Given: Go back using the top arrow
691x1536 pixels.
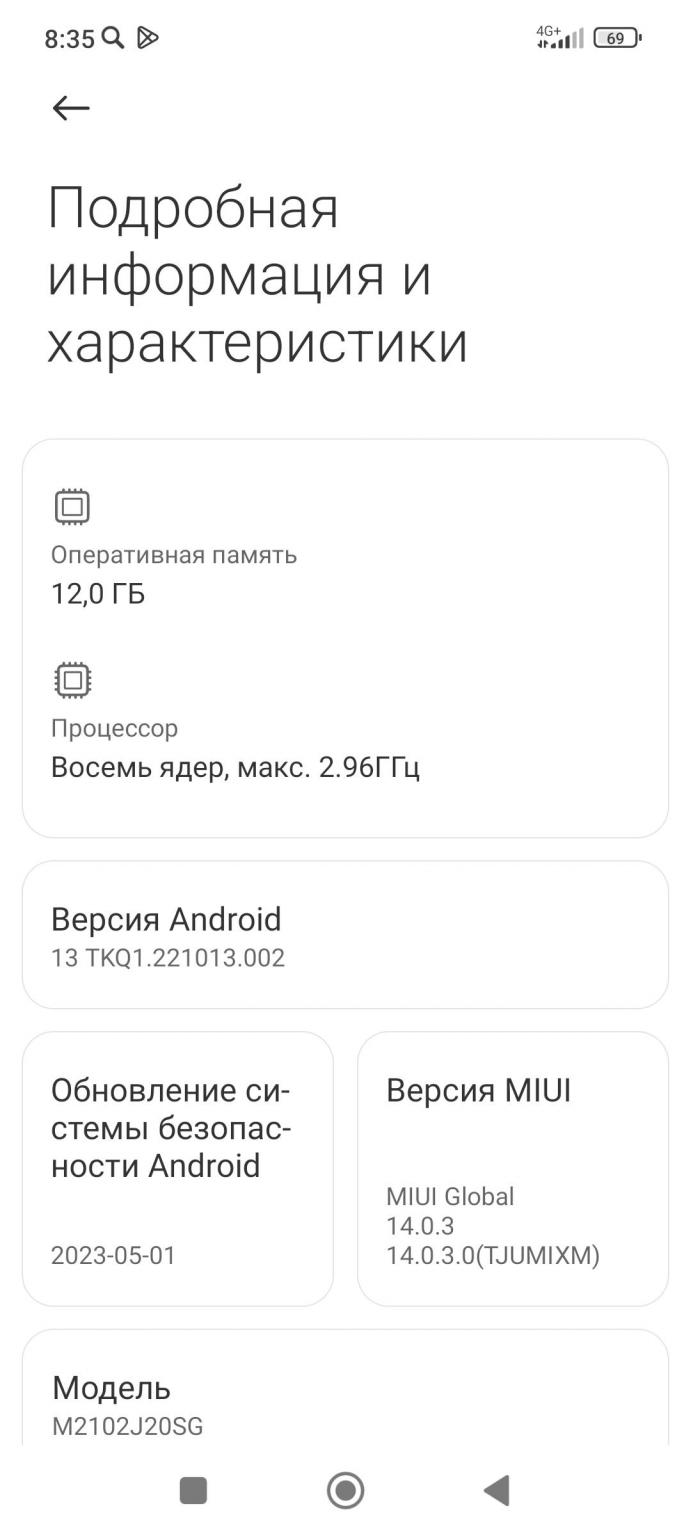Looking at the screenshot, I should [70, 108].
